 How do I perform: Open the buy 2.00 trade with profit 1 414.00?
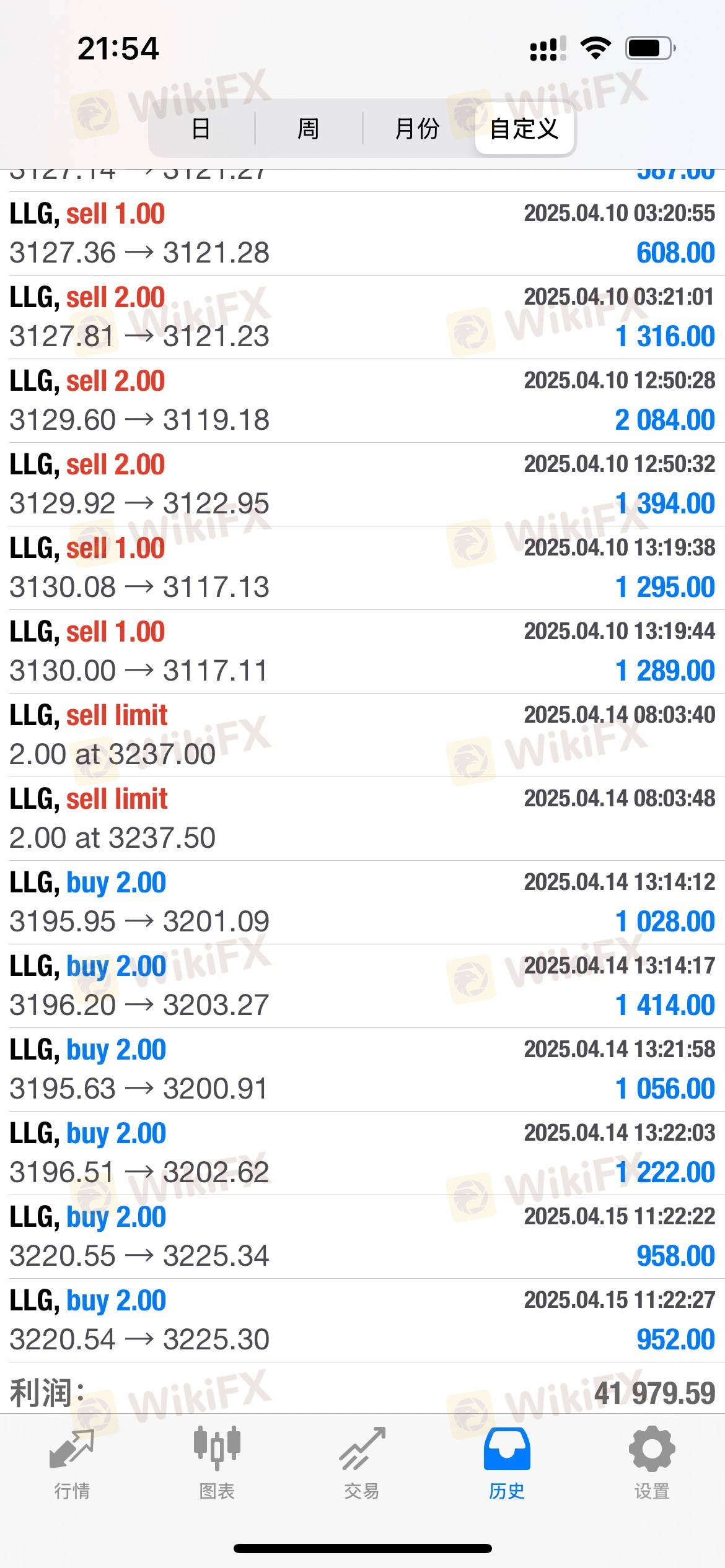pyautogui.click(x=362, y=986)
